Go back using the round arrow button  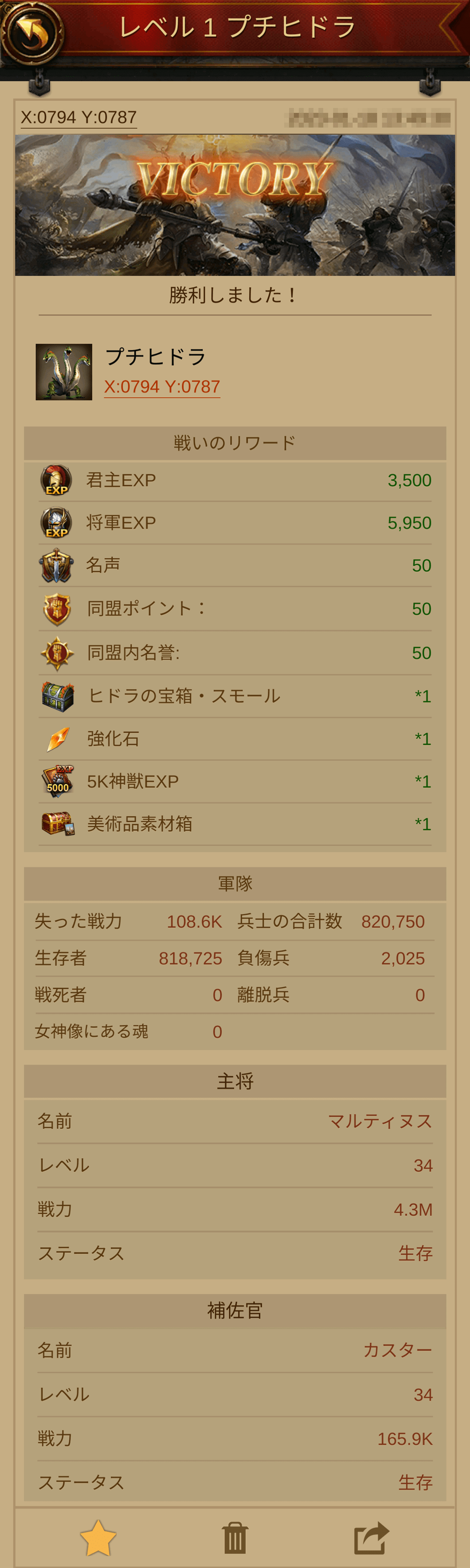click(x=31, y=32)
